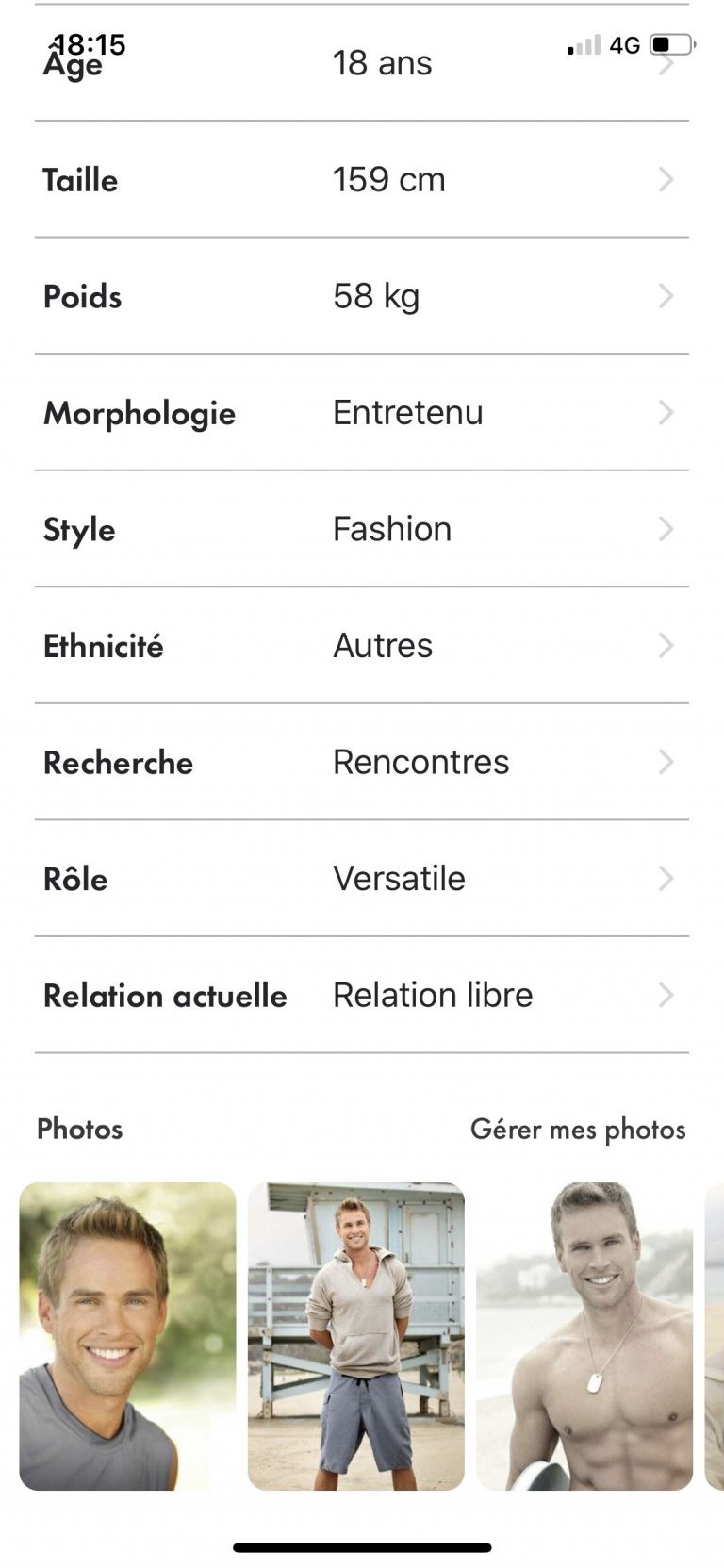Open the Rôle row set to Versatile

click(362, 879)
